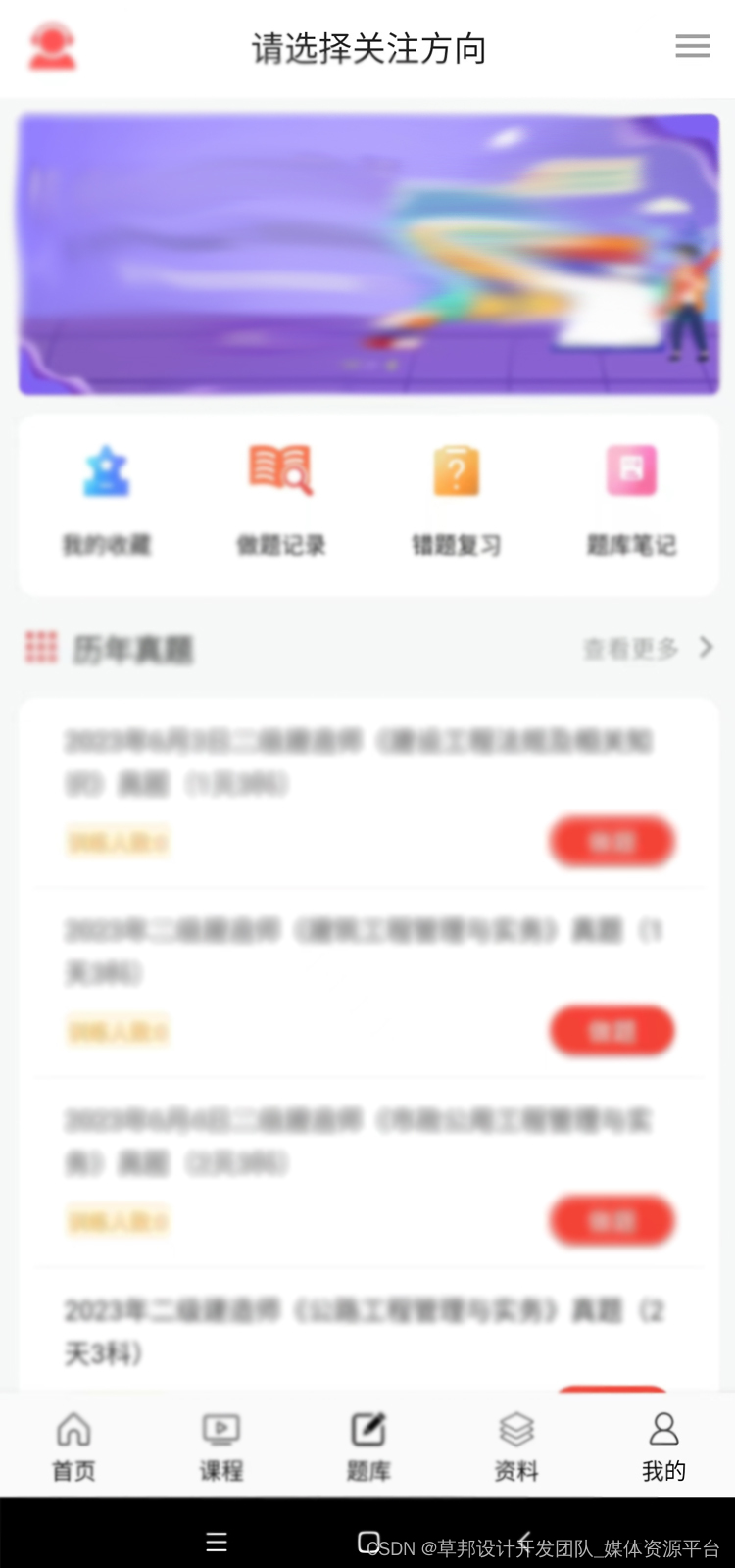
Task: Tap the red app logo icon
Action: pyautogui.click(x=52, y=46)
